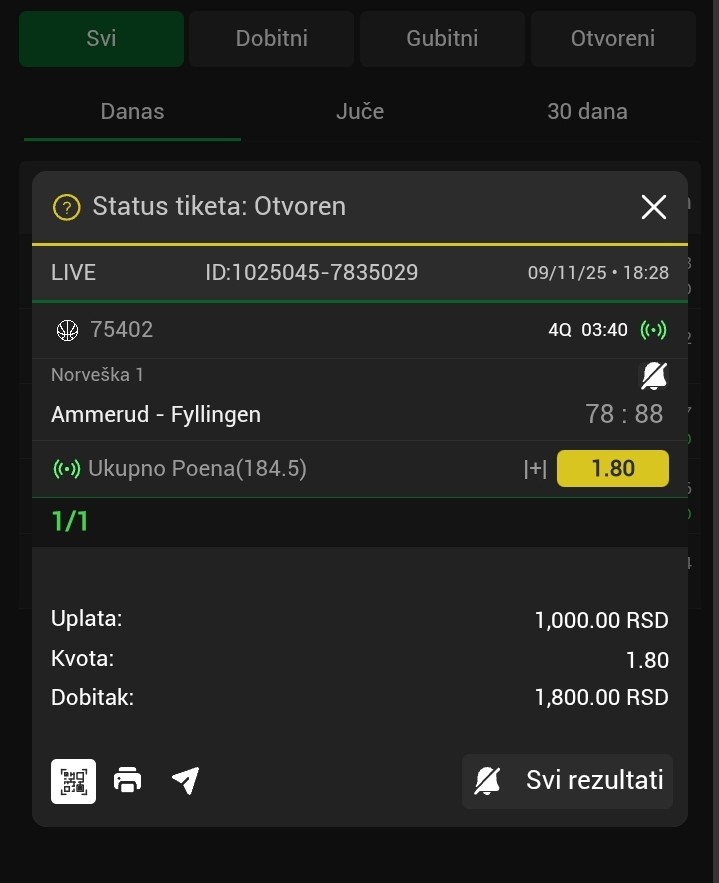Open the Ammerud - Fyllingen match

[x=156, y=414]
